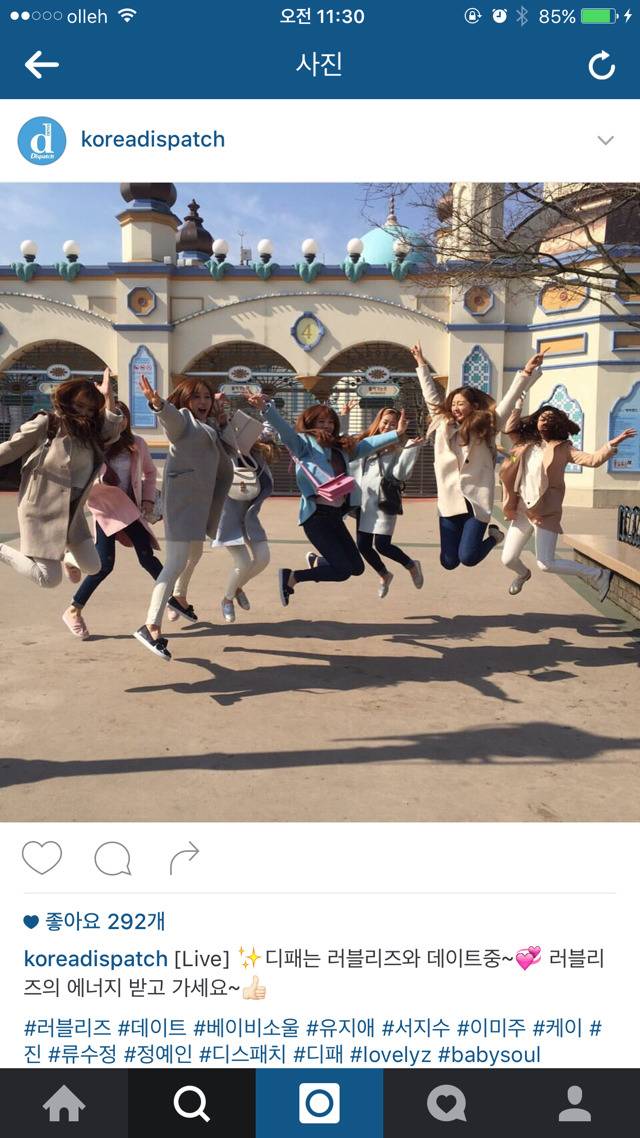Go back using the top-left arrow
640x1138 pixels.
point(41,65)
